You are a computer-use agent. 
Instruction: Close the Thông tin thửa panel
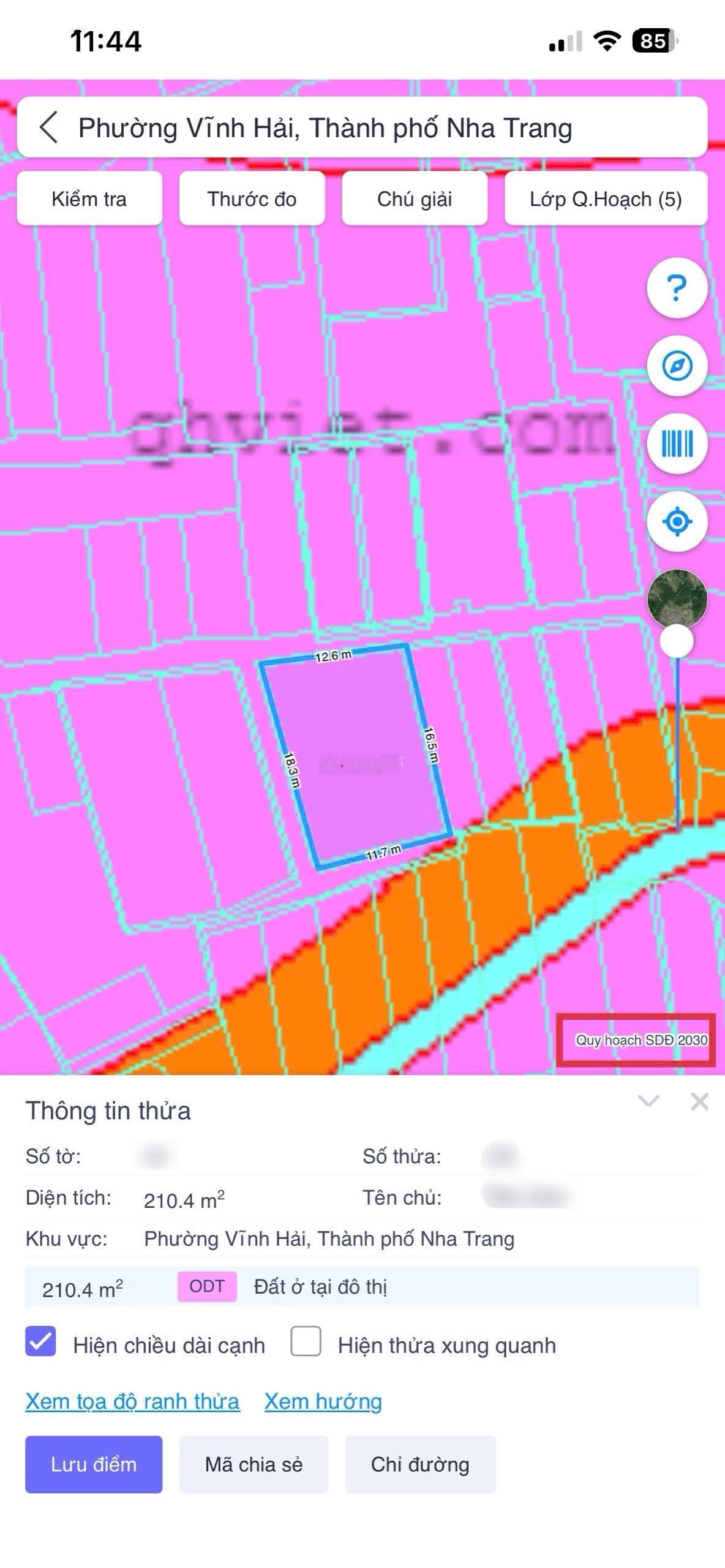tap(699, 1101)
